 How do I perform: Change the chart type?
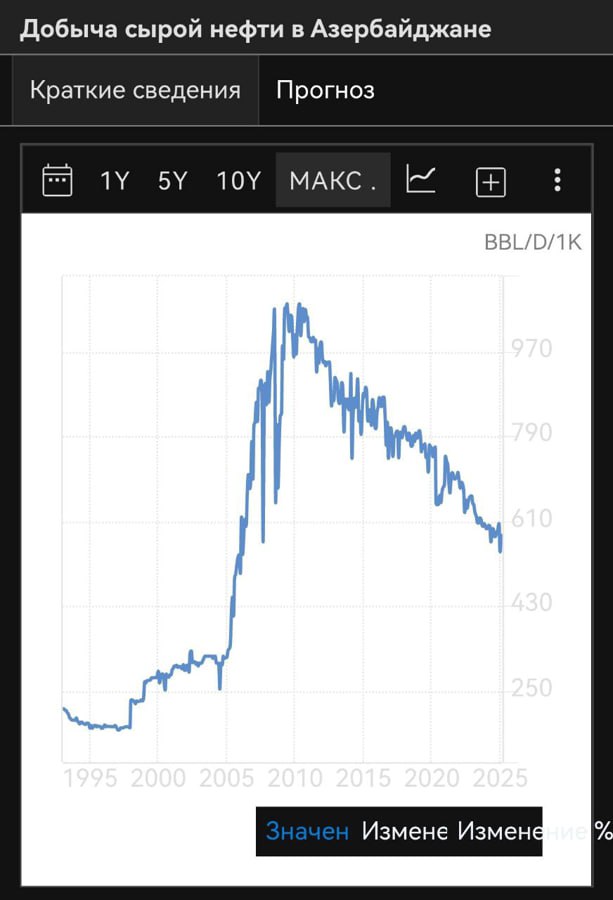421,180
